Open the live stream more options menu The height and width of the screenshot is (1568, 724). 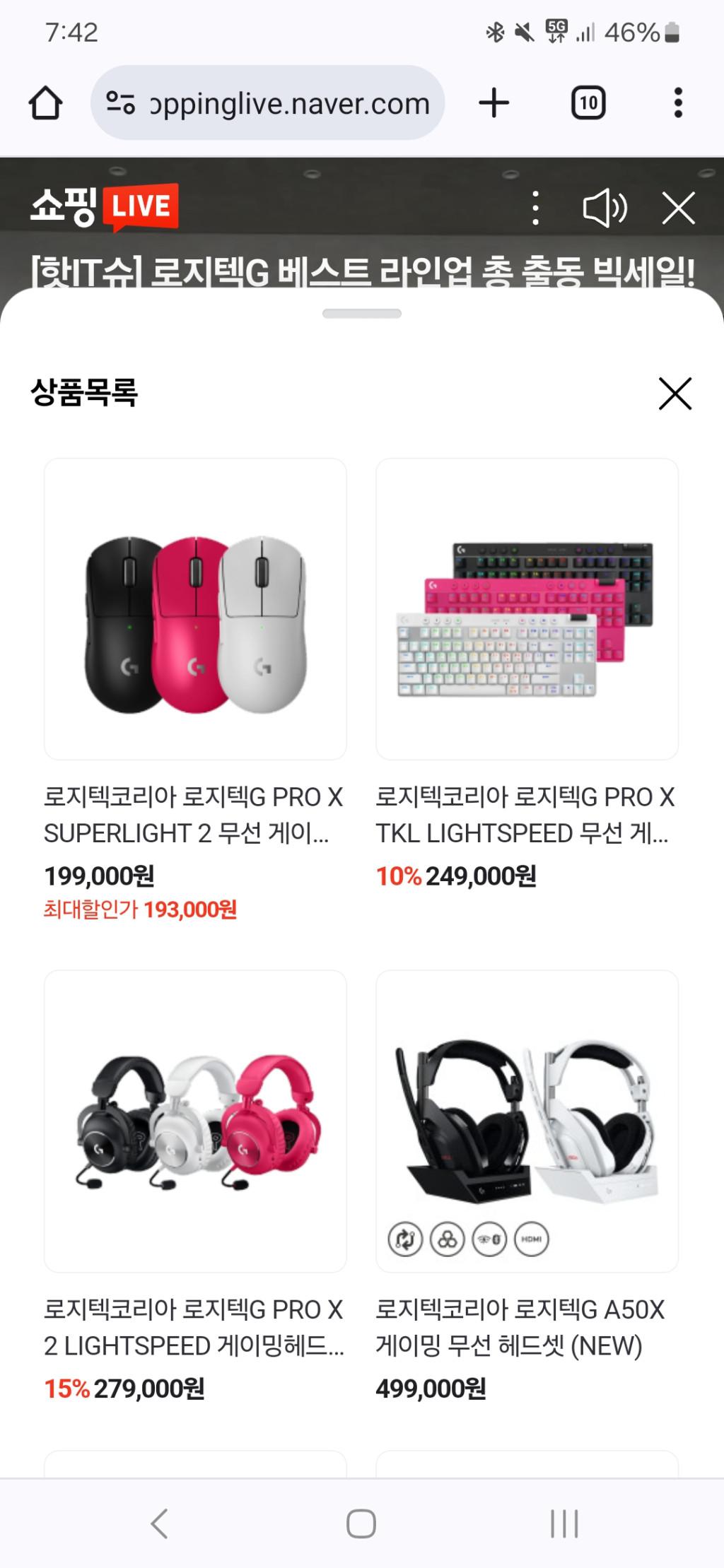(x=535, y=208)
